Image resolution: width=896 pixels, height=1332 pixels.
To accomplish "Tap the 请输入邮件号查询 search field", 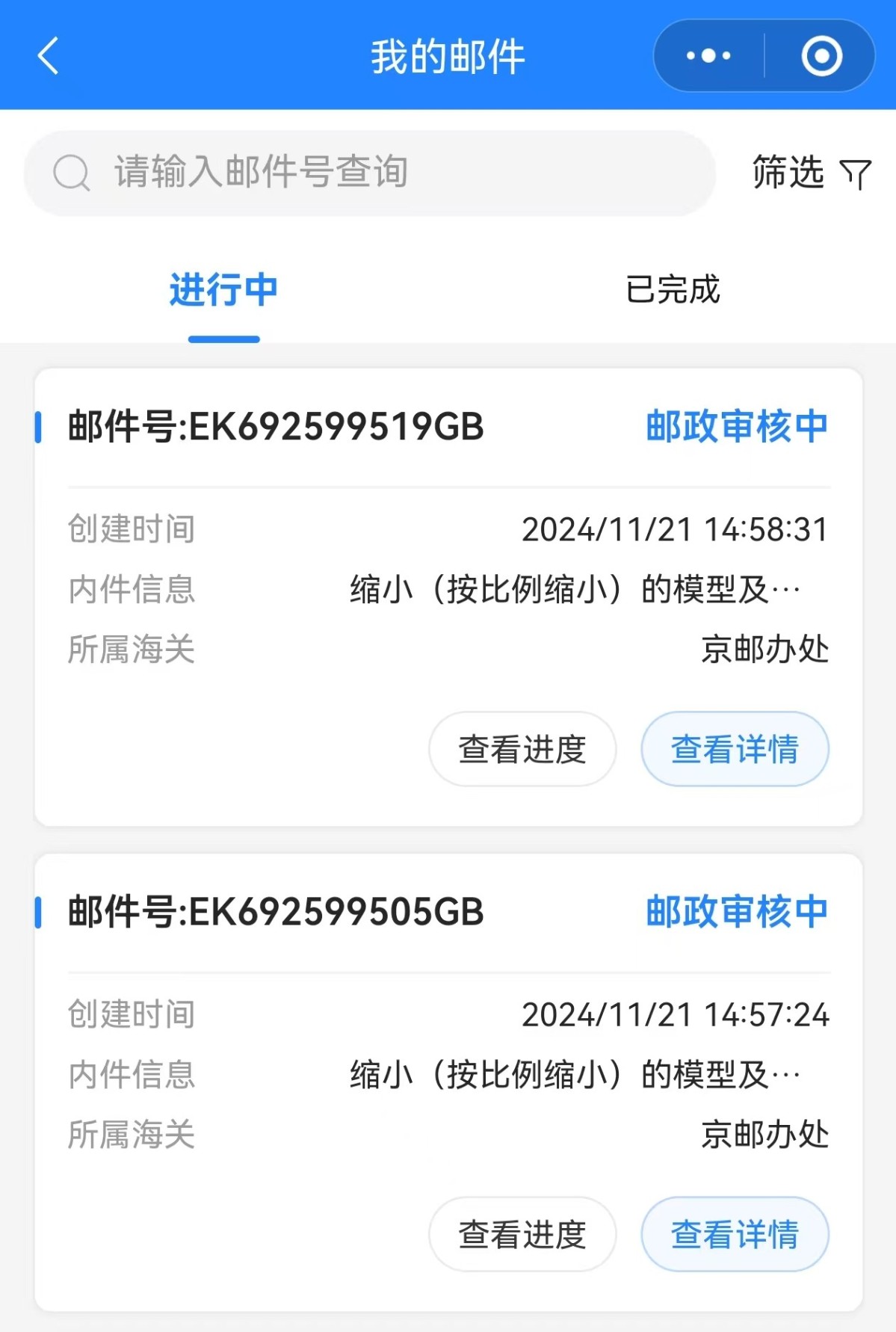I will coord(370,173).
